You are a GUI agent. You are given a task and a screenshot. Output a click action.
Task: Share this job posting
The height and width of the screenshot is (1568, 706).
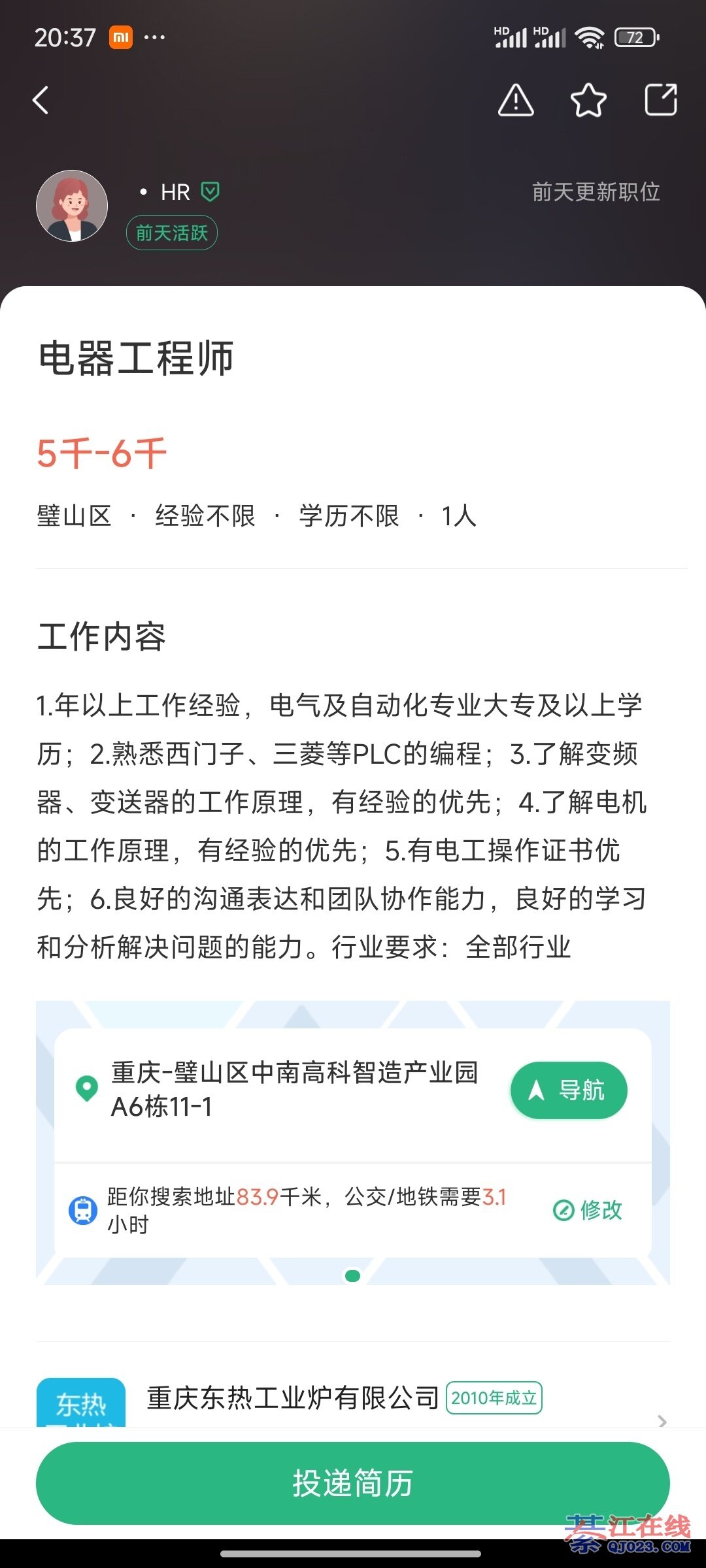point(660,101)
